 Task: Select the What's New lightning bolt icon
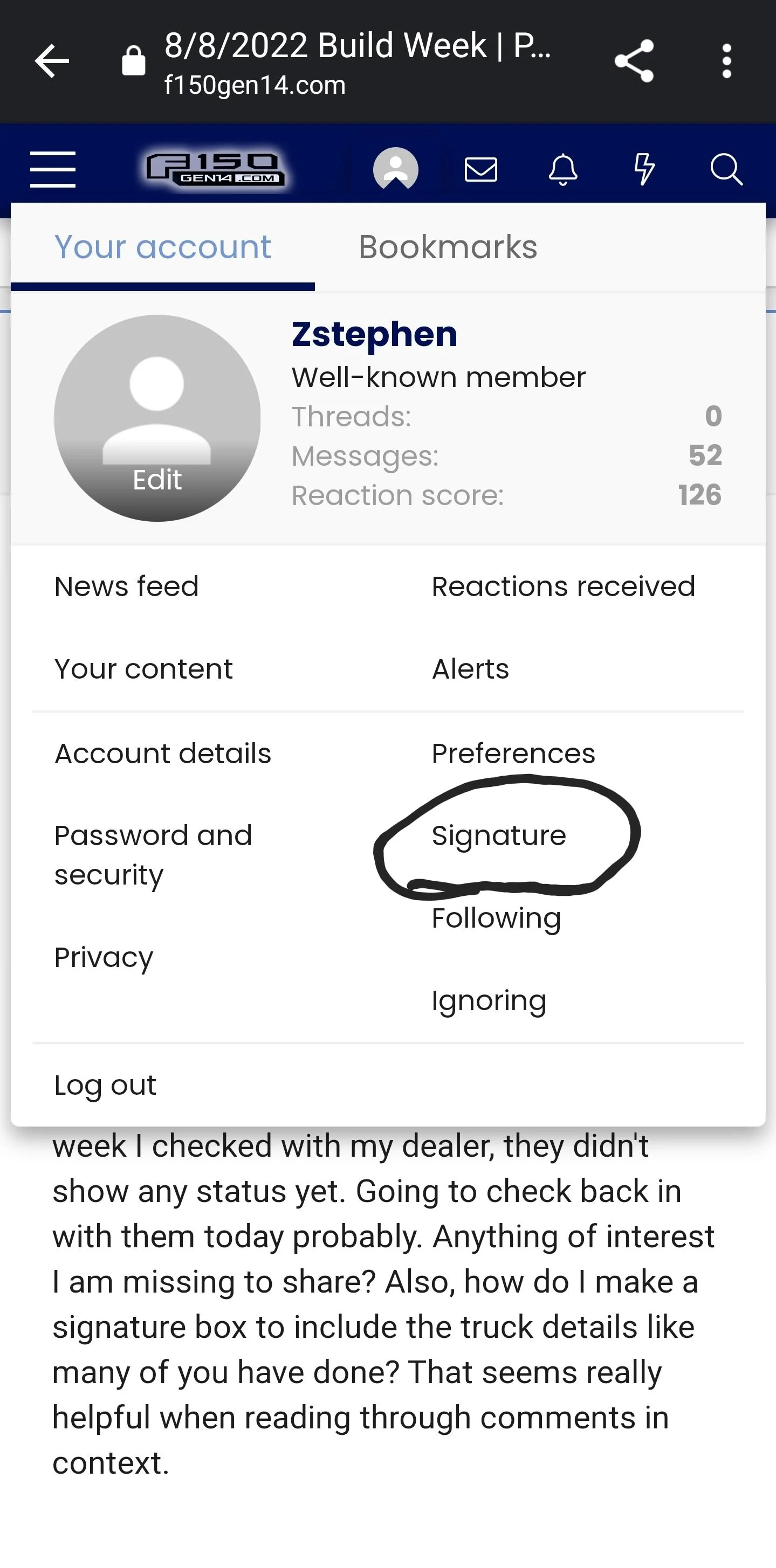tap(644, 169)
